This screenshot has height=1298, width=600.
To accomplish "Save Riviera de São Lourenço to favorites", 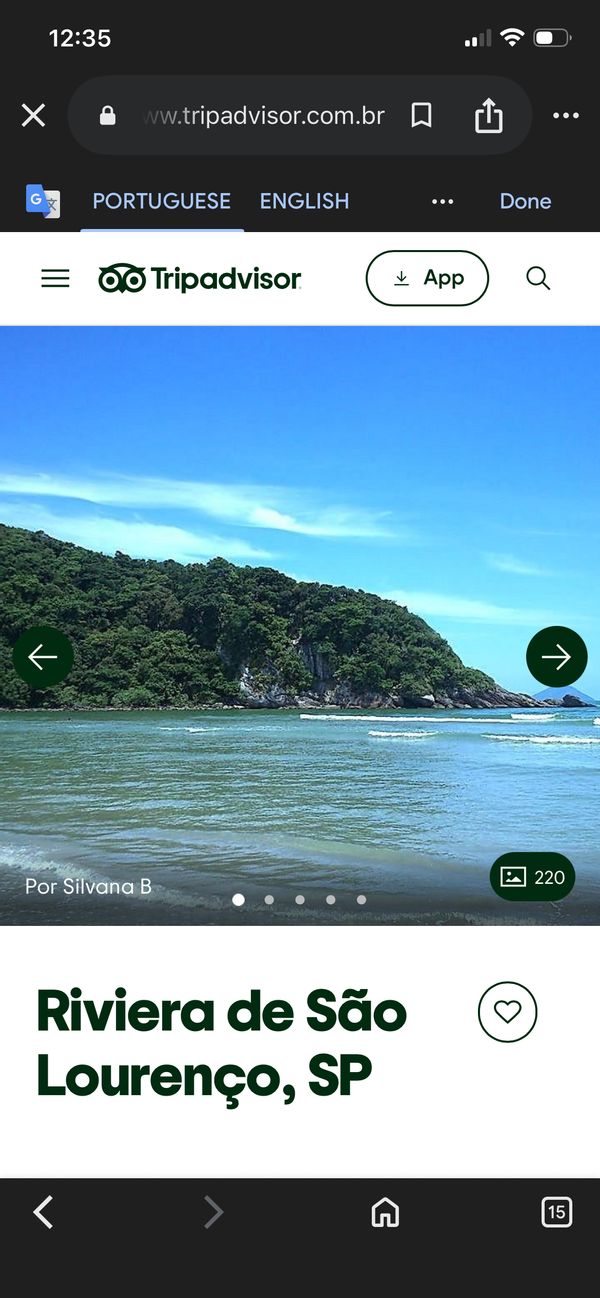I will (x=507, y=1012).
